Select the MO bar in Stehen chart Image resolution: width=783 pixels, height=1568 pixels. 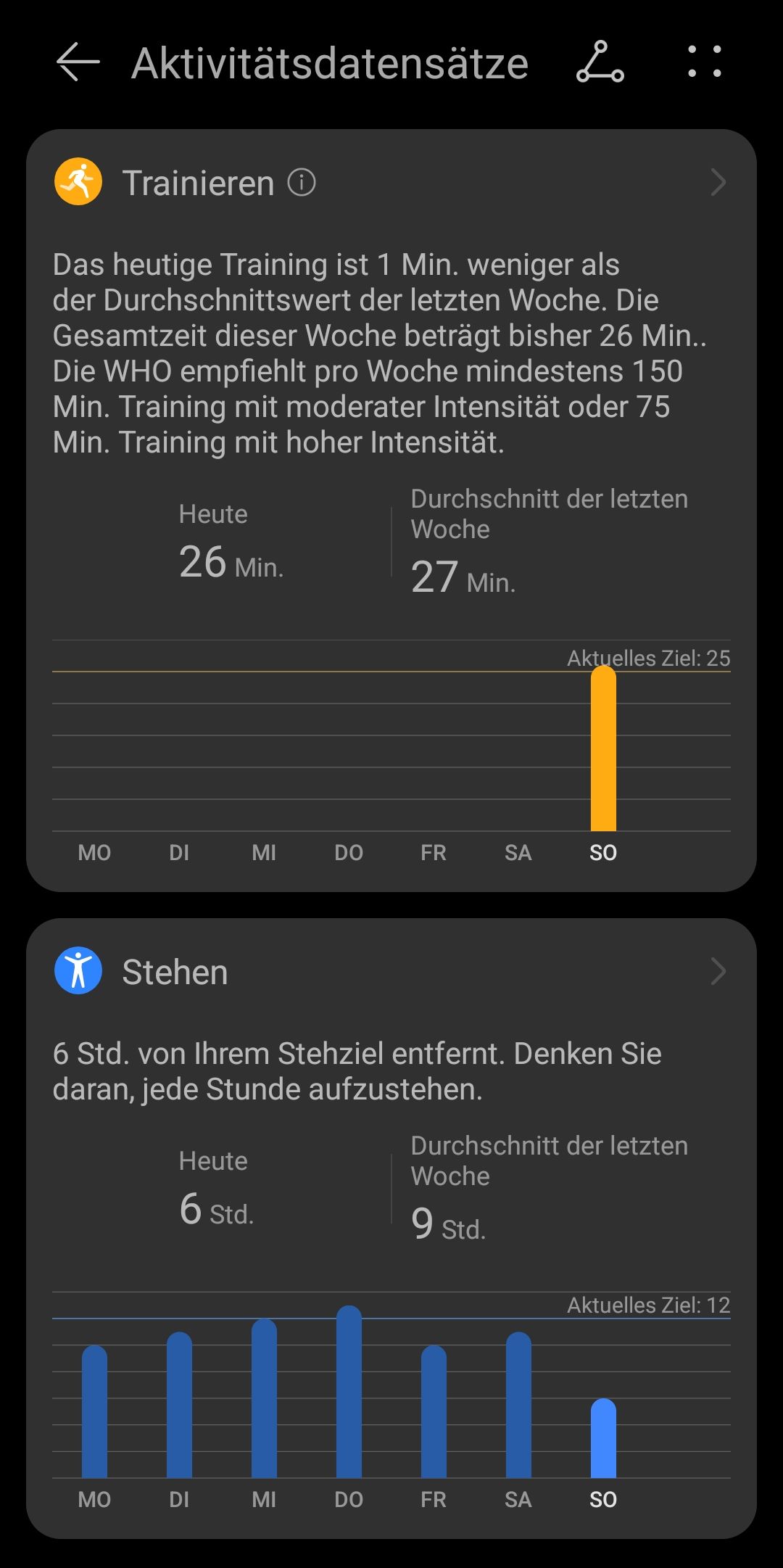pos(94,1411)
